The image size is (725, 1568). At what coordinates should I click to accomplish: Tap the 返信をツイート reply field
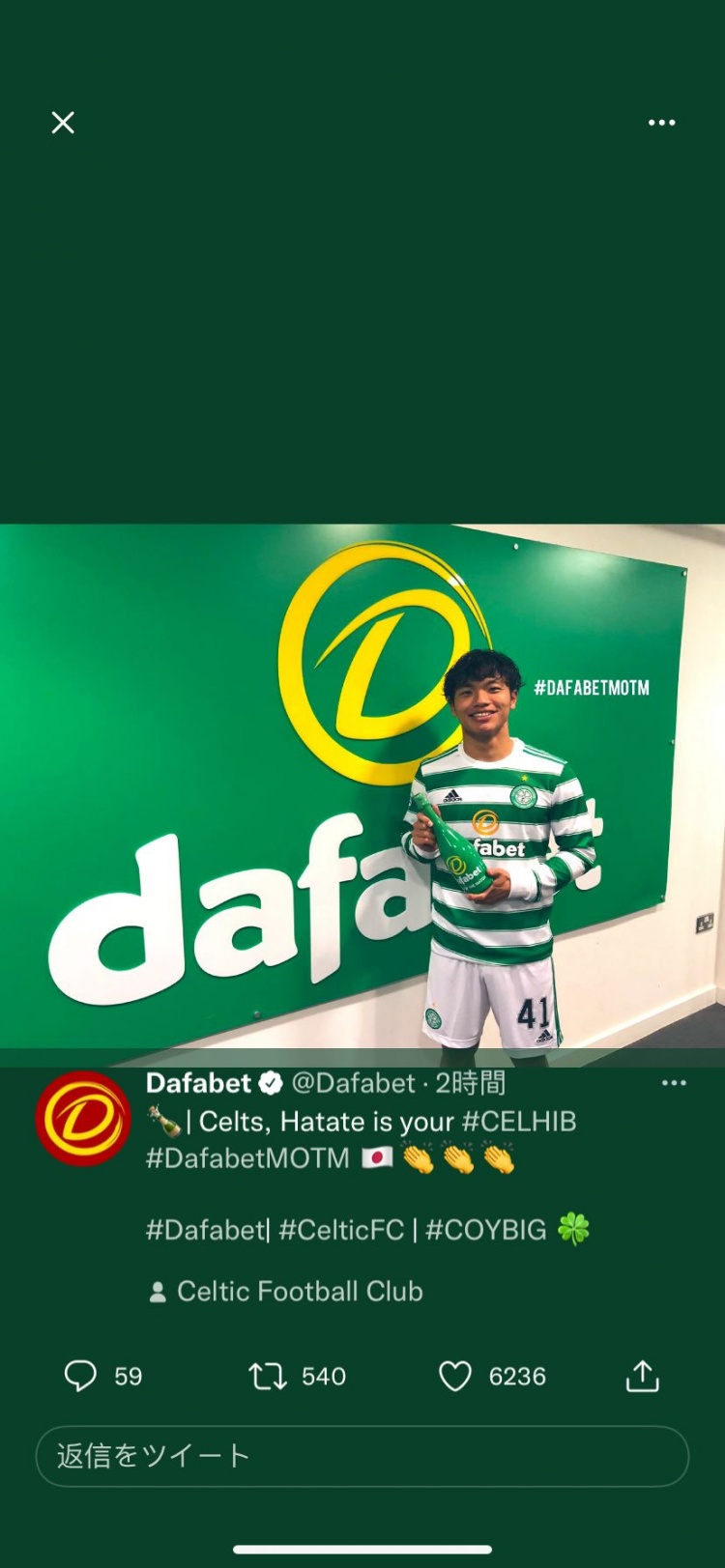click(362, 1456)
